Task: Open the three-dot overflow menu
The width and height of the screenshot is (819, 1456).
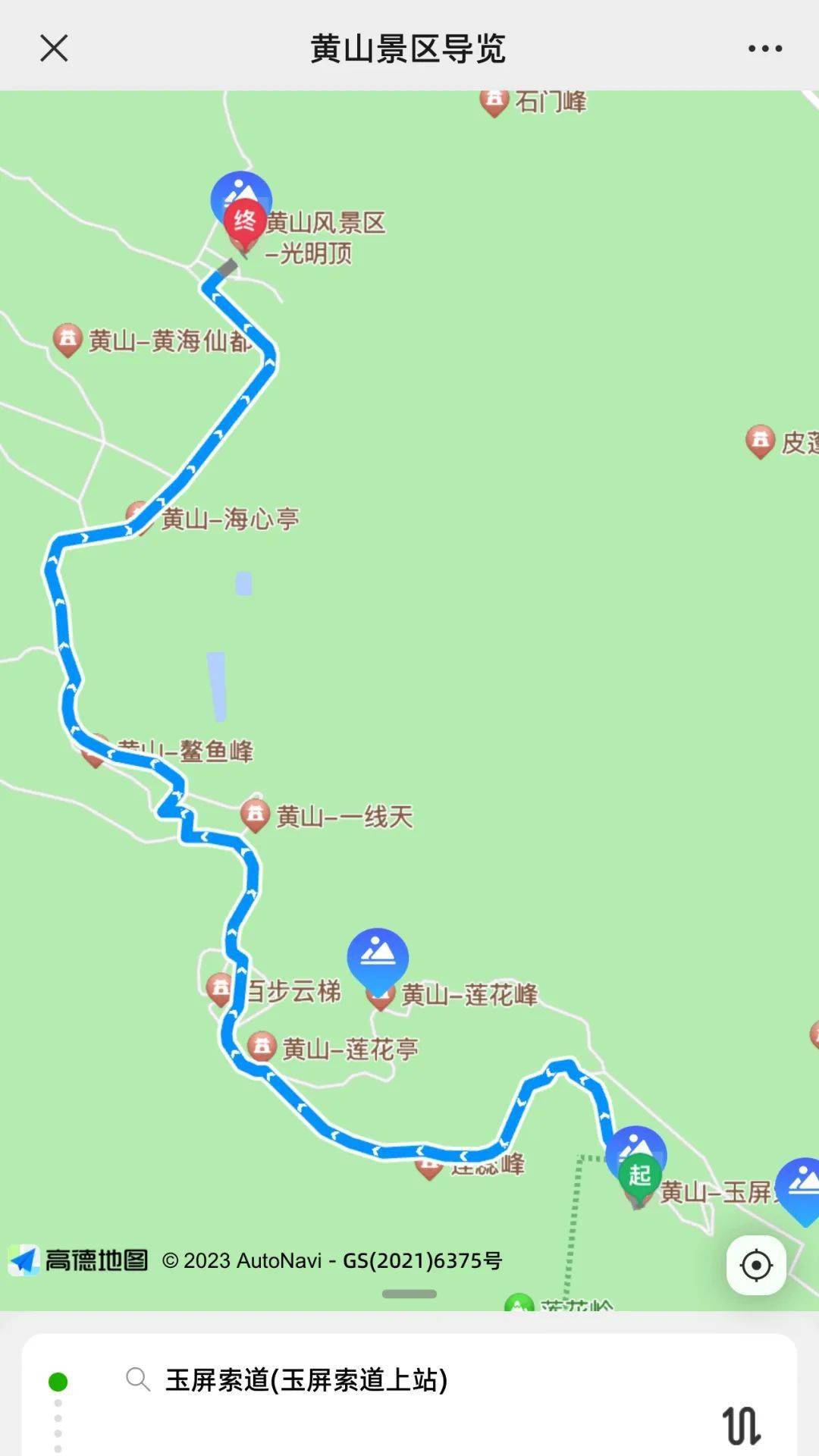Action: click(x=764, y=49)
